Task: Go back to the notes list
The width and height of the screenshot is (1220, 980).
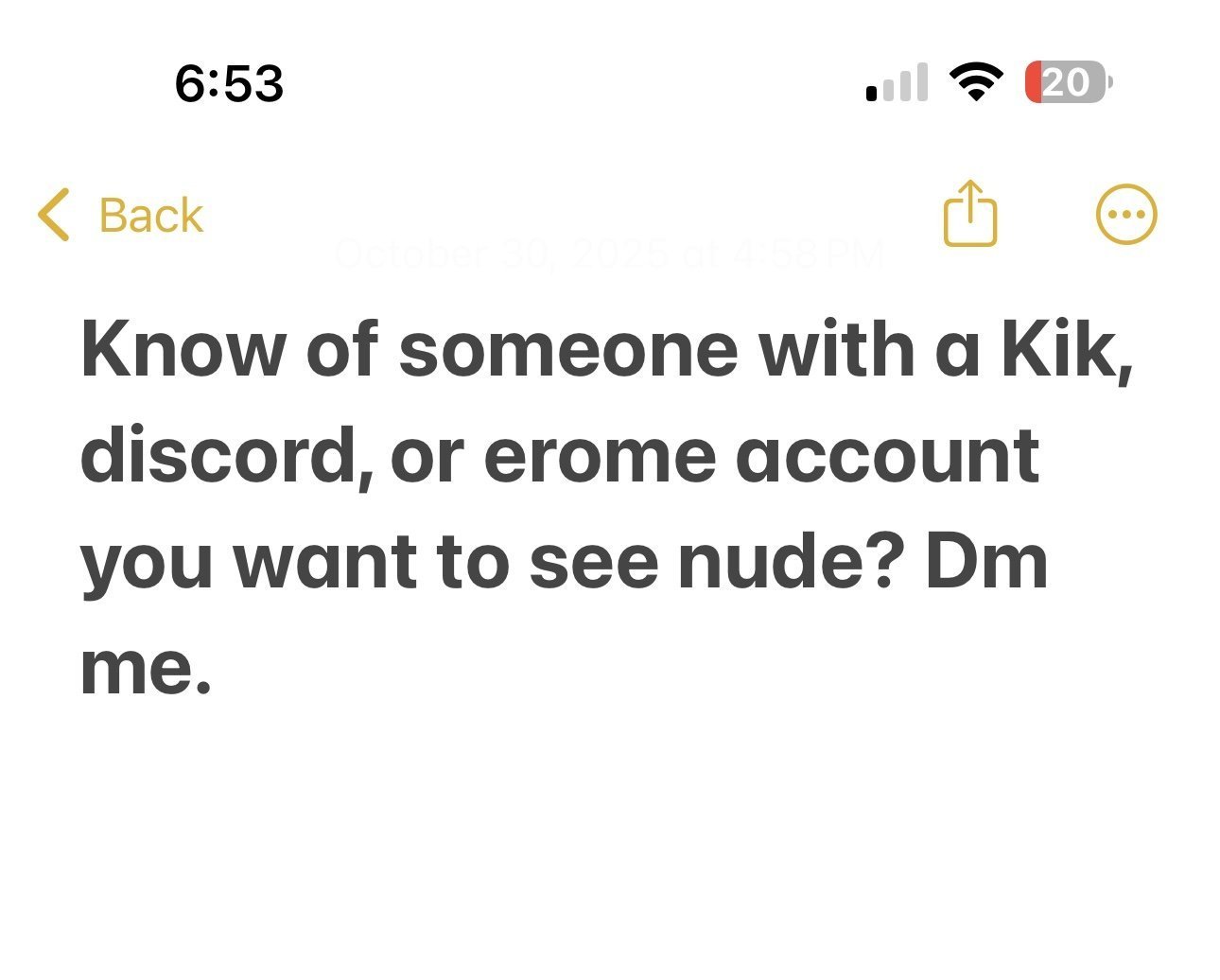Action: [120, 215]
